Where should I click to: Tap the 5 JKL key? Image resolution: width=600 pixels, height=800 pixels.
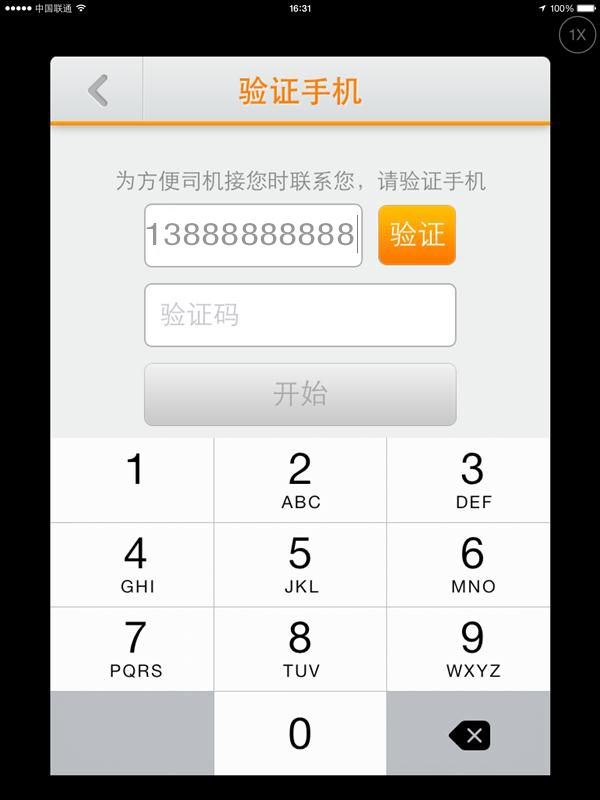click(300, 565)
